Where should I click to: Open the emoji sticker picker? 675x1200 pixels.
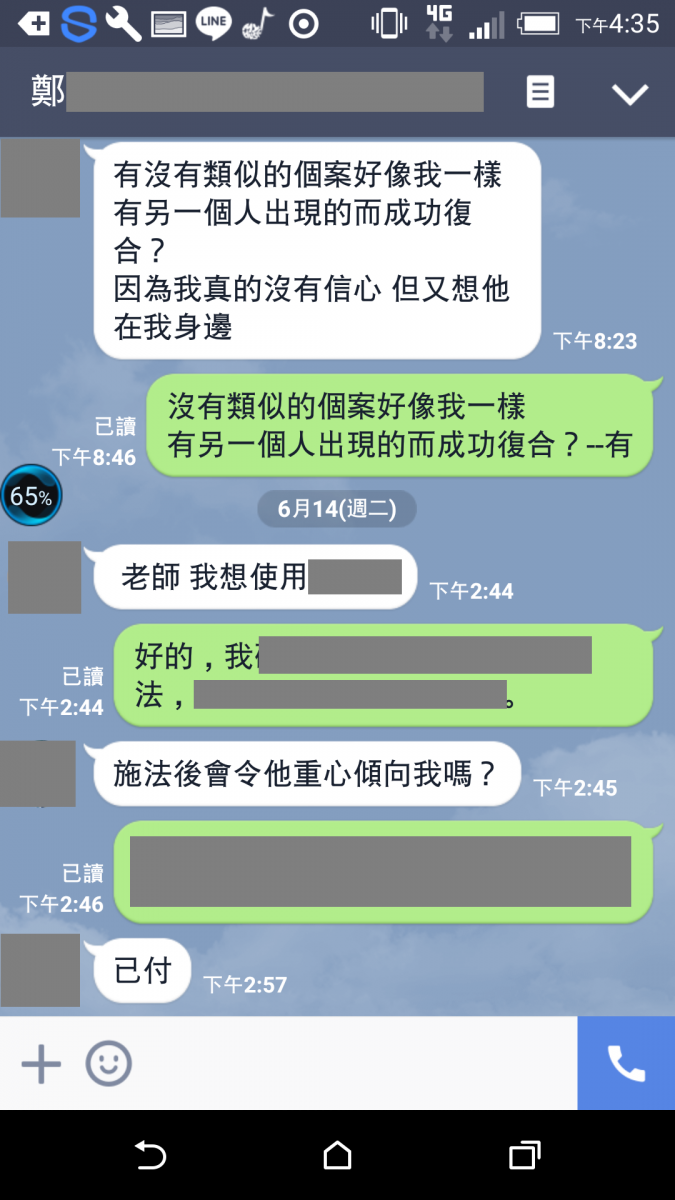[x=108, y=1064]
